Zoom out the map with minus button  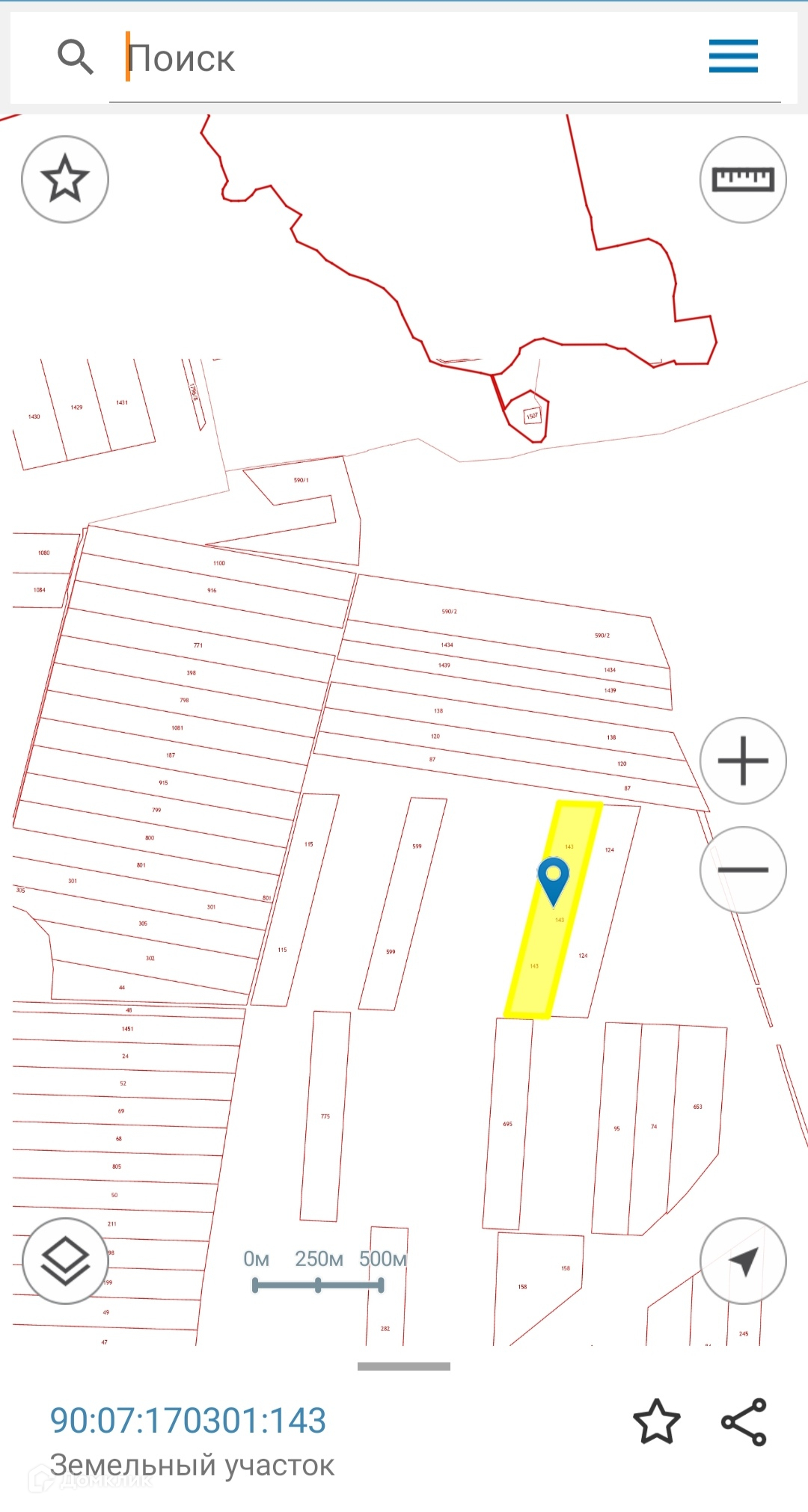742,870
